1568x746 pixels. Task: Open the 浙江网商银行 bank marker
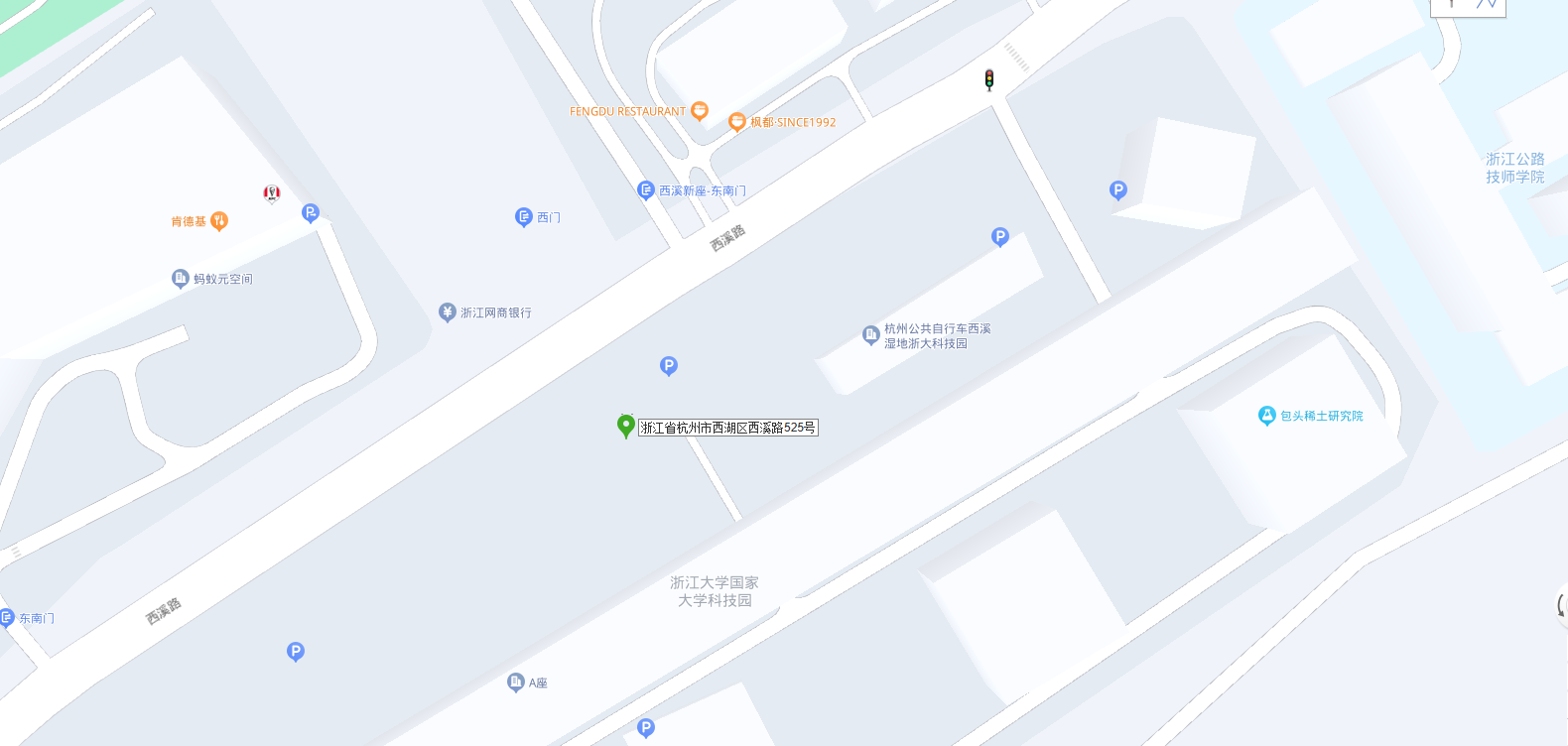(x=448, y=311)
